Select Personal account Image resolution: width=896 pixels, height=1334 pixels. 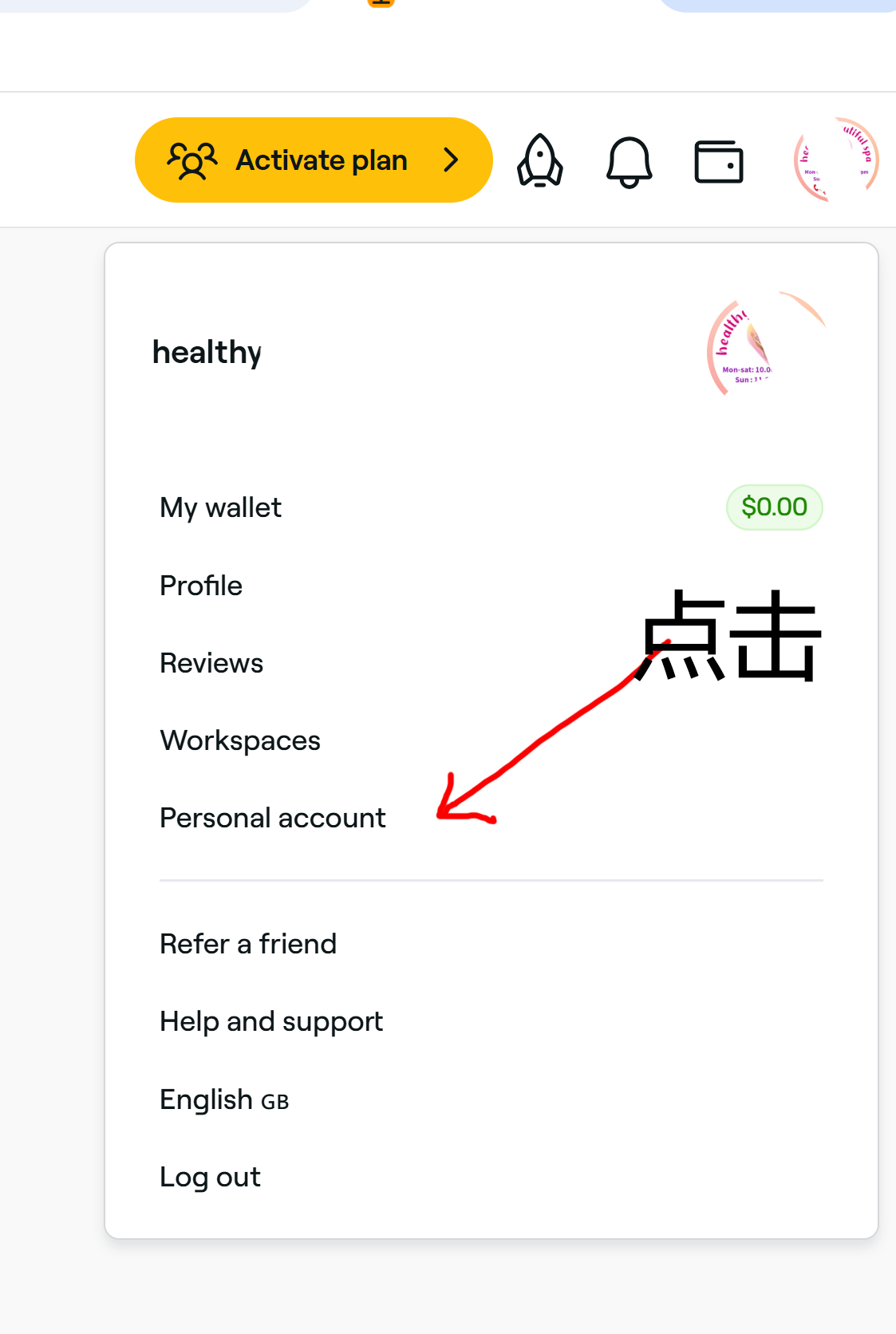click(x=273, y=819)
